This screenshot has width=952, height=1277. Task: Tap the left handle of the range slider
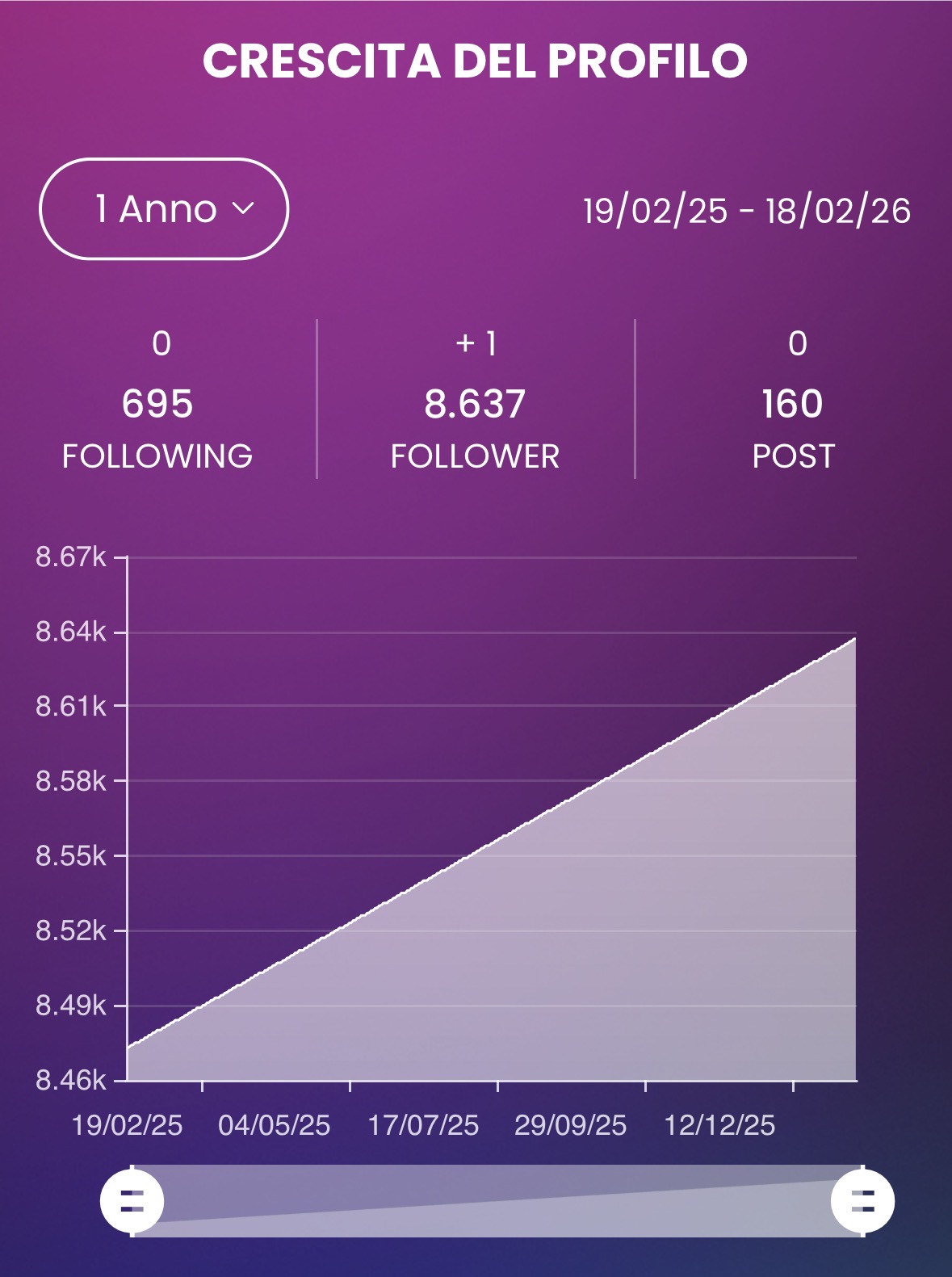pyautogui.click(x=132, y=1201)
